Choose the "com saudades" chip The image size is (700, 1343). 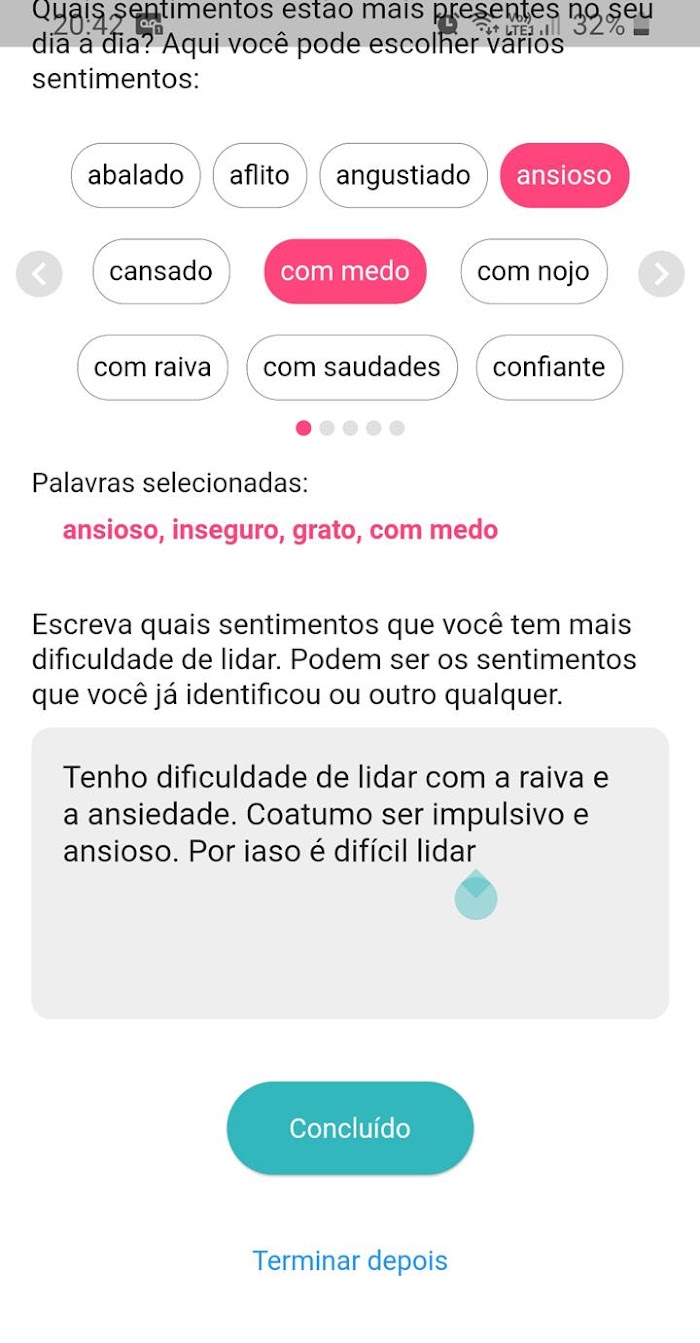pos(352,367)
